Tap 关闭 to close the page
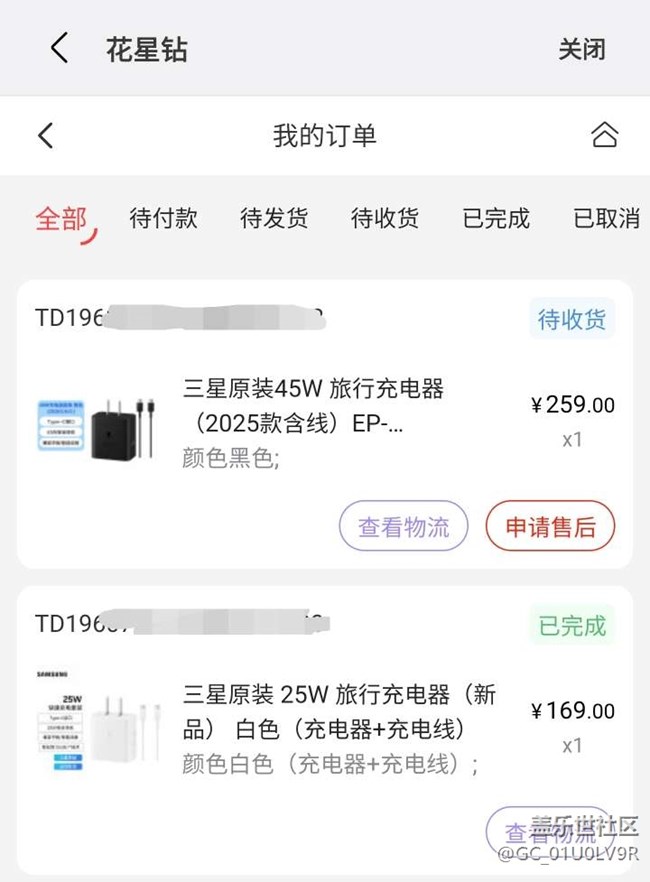 coord(581,49)
